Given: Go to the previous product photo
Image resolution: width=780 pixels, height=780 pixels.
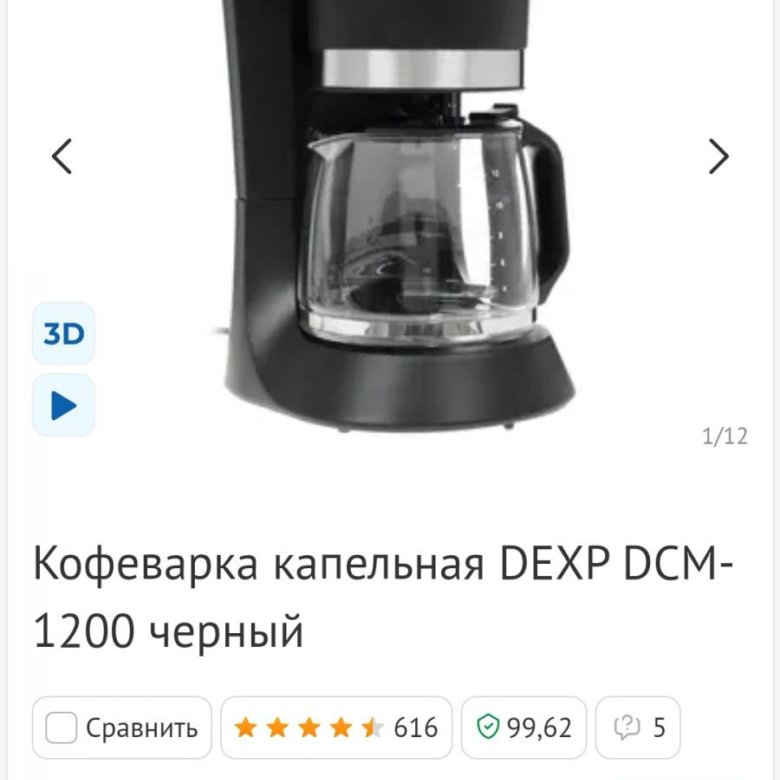Looking at the screenshot, I should point(62,156).
